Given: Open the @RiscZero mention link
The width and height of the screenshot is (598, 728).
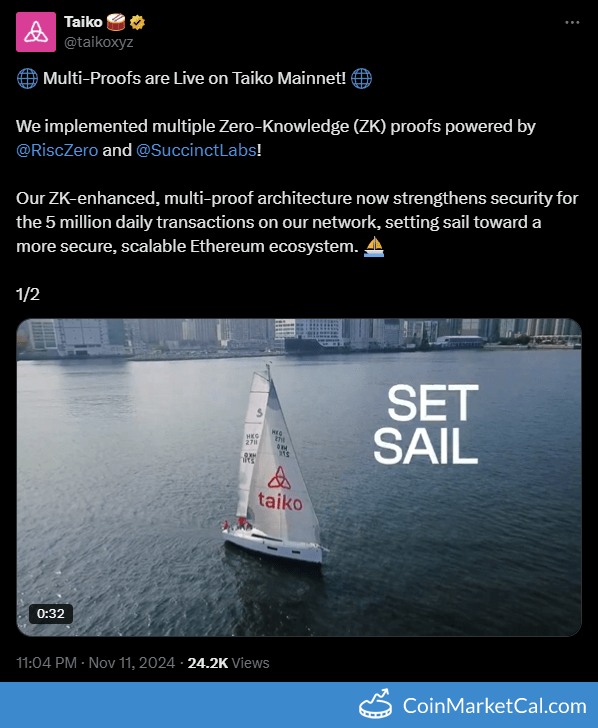Looking at the screenshot, I should 57,150.
